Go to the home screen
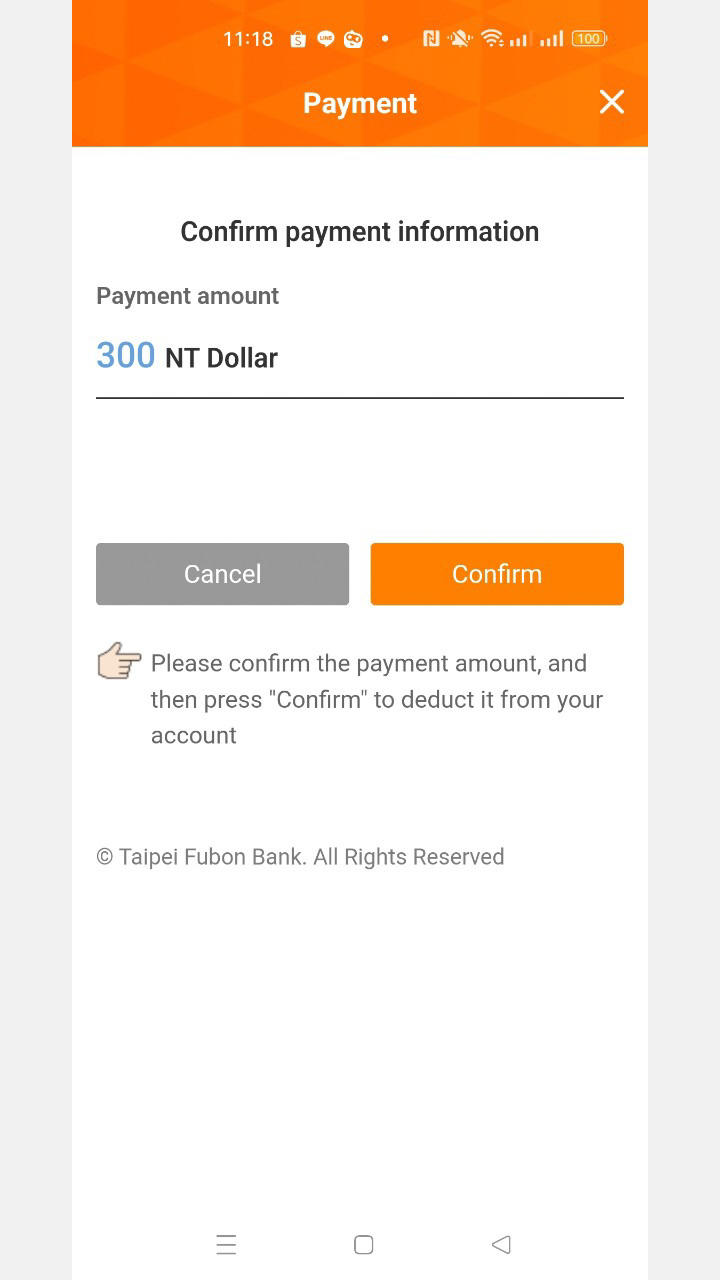720x1280 pixels. [364, 1244]
